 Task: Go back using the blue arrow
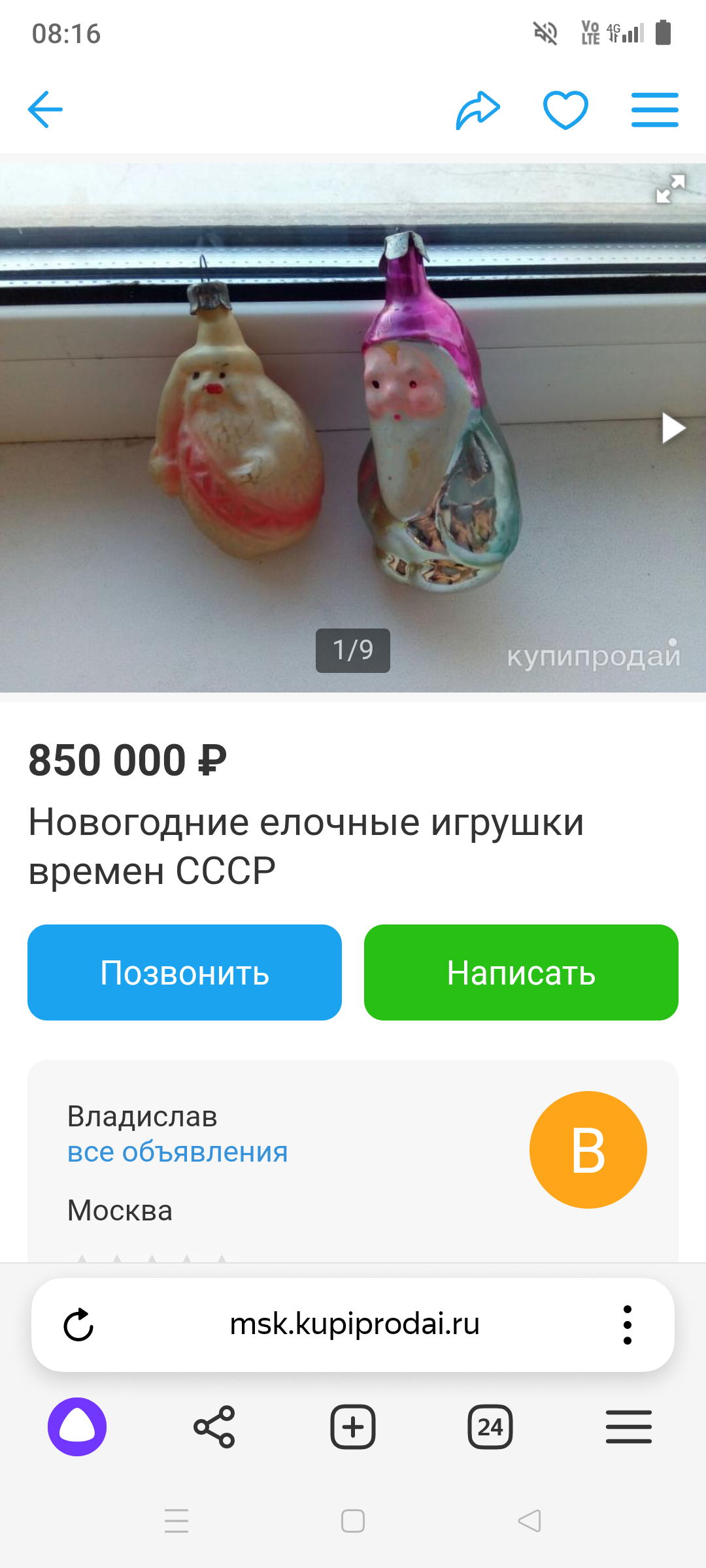[x=45, y=109]
